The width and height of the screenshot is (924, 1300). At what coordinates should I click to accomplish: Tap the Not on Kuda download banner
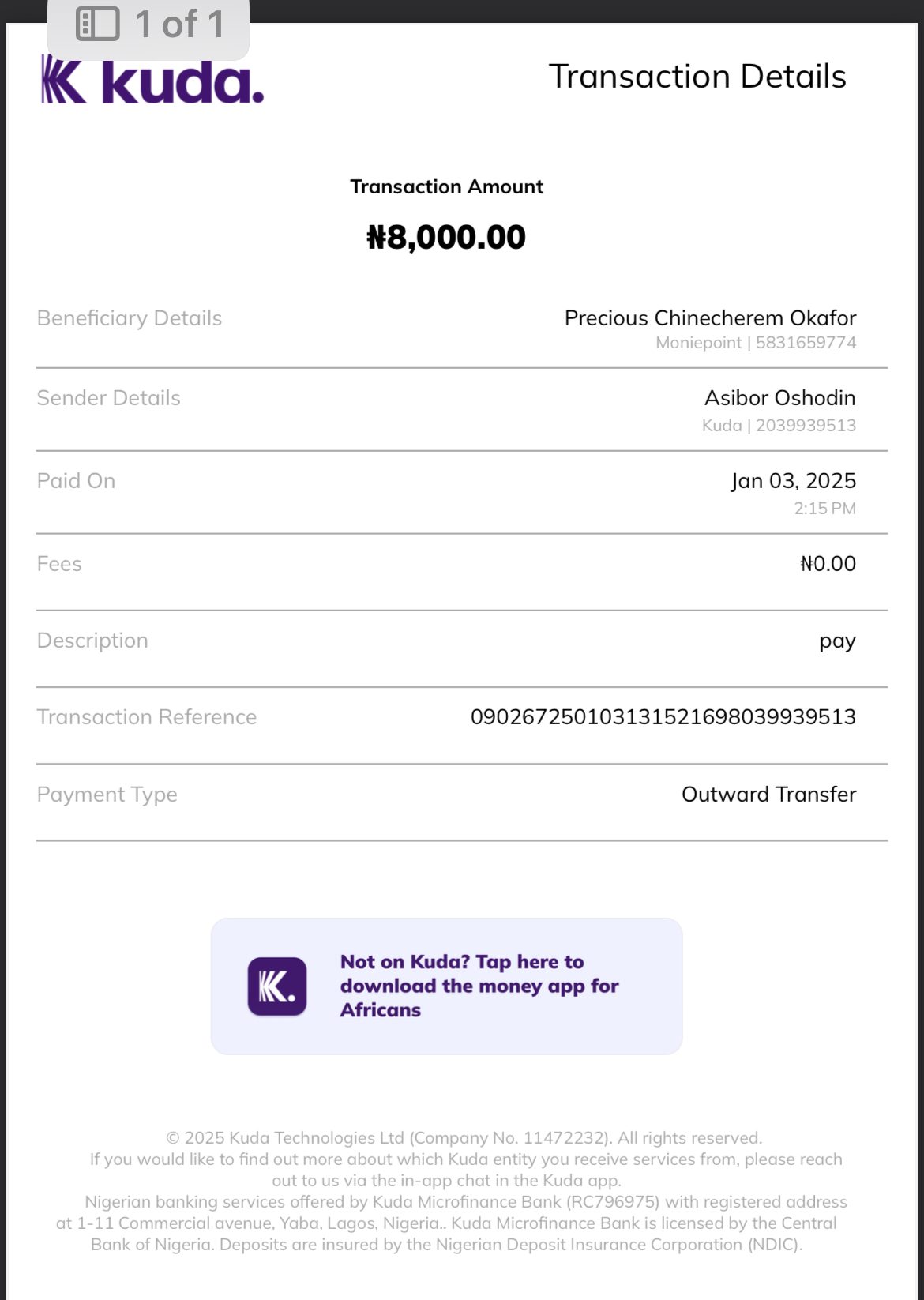click(x=446, y=986)
